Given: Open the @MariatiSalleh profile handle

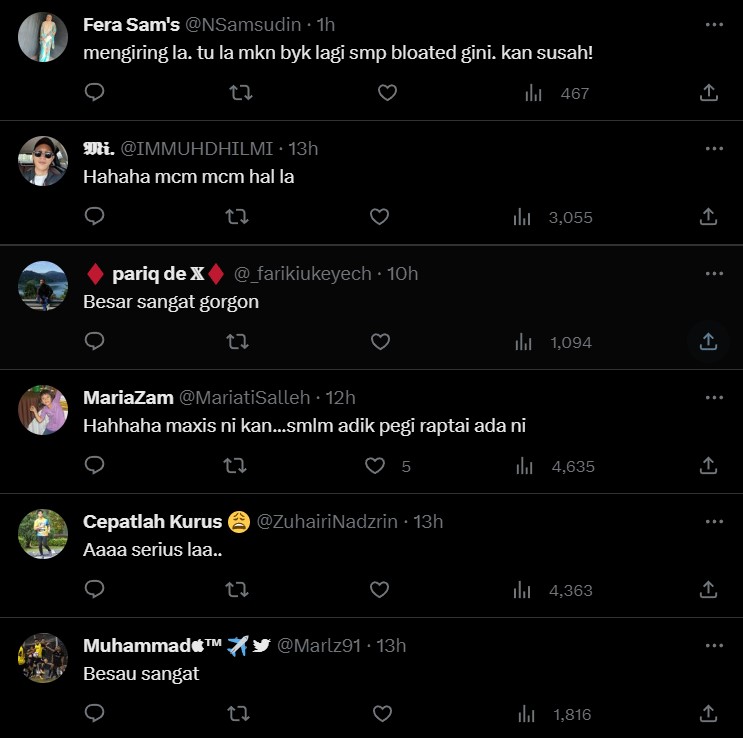Looking at the screenshot, I should pyautogui.click(x=244, y=398).
